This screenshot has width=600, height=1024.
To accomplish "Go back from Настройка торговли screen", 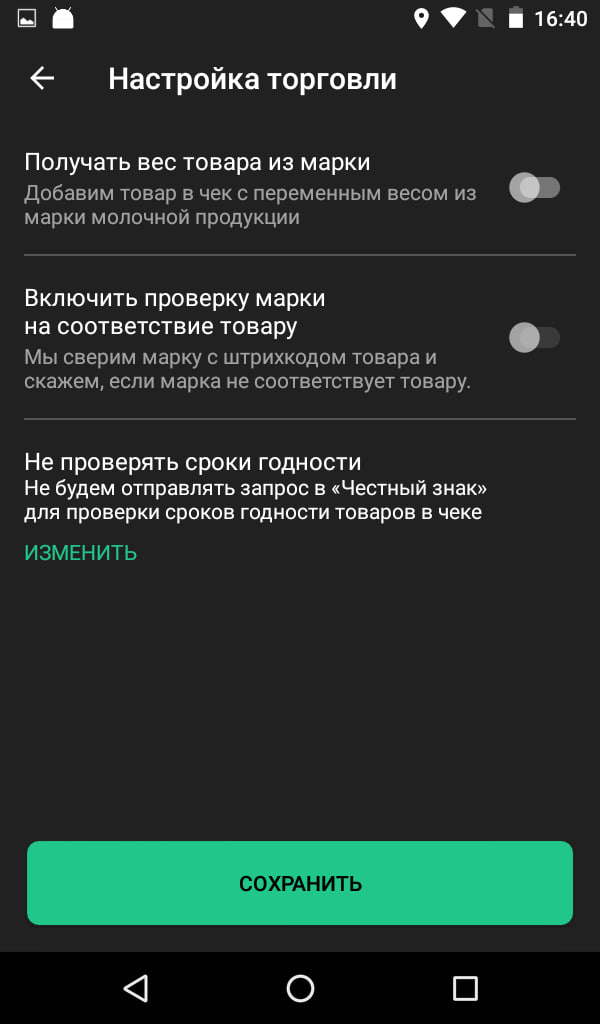I will tap(42, 79).
